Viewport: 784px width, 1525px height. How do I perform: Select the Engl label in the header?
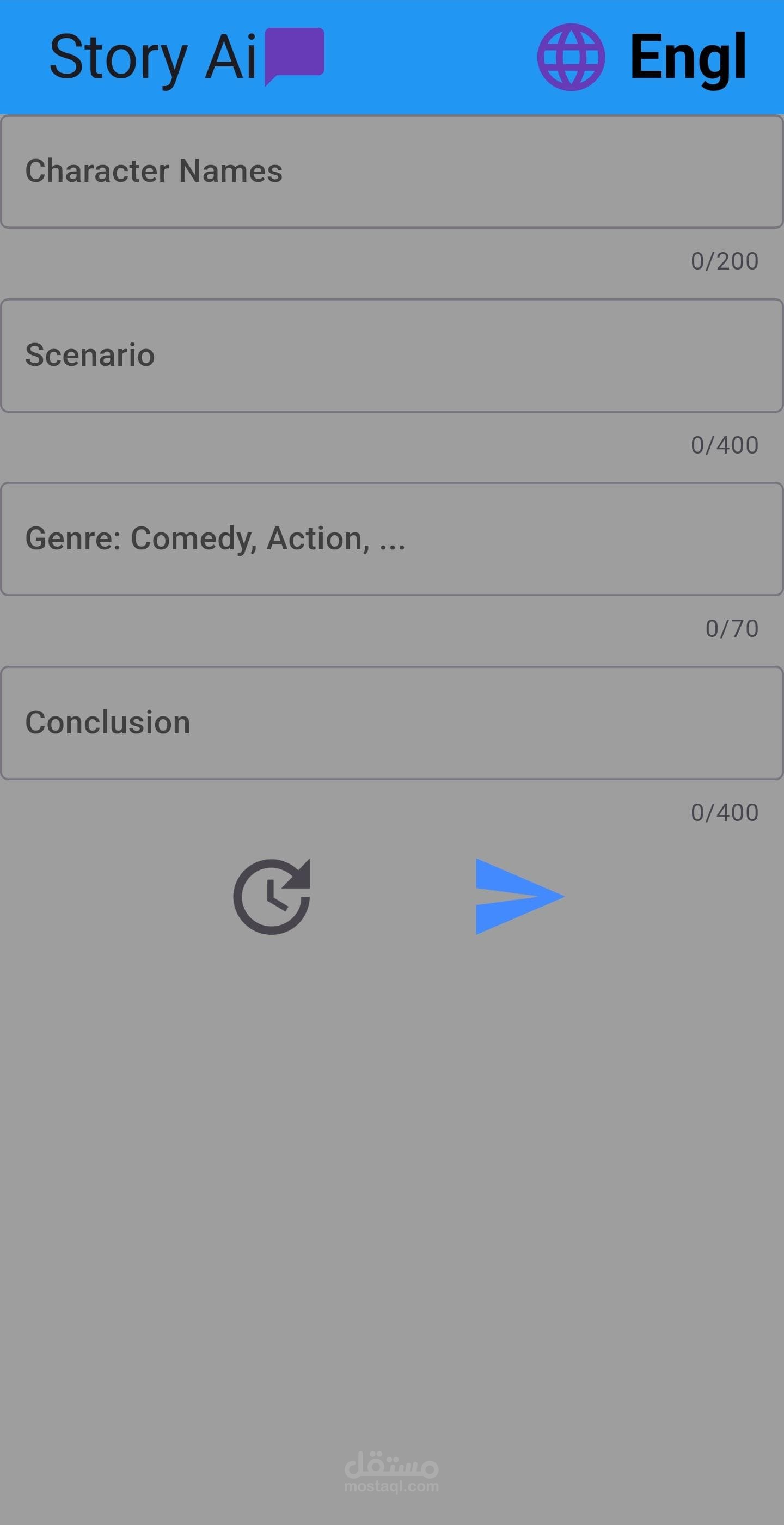[x=687, y=56]
